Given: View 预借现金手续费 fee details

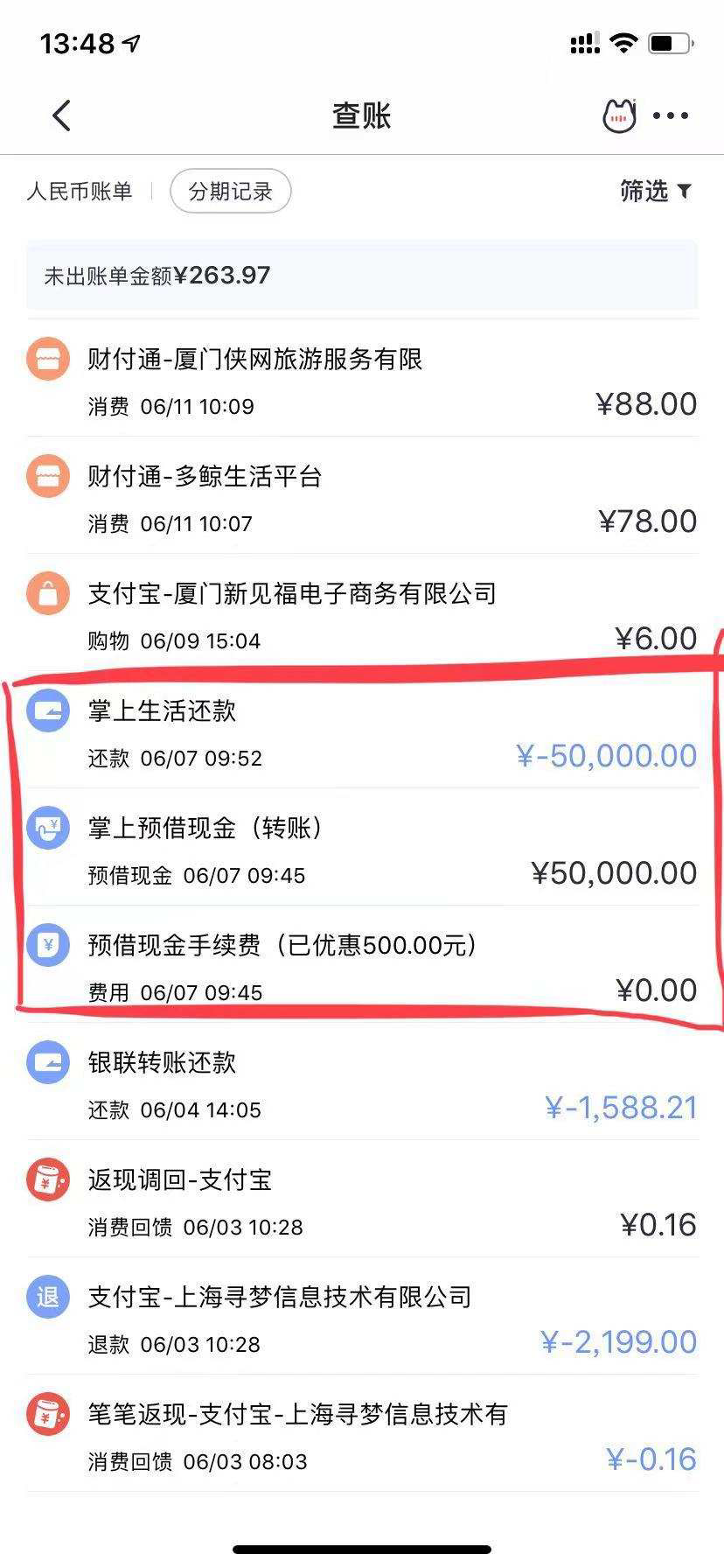Looking at the screenshot, I should (x=362, y=964).
